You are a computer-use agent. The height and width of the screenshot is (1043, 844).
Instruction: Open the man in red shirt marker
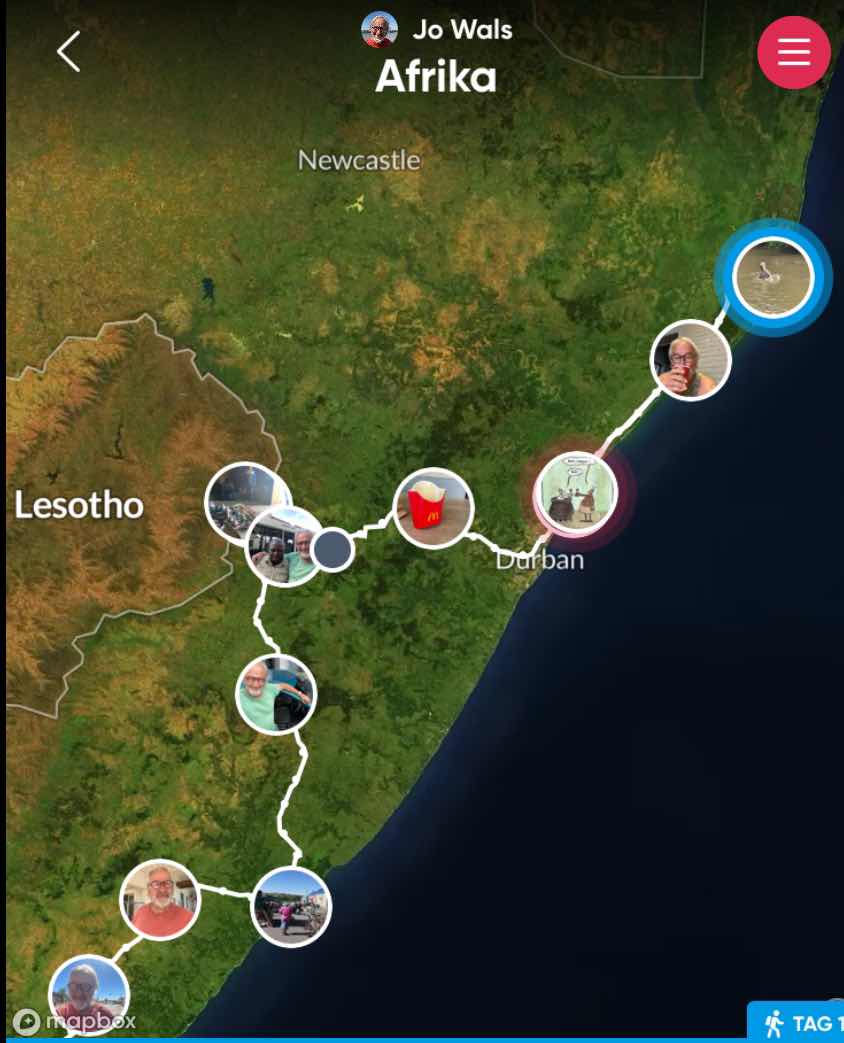[160, 899]
